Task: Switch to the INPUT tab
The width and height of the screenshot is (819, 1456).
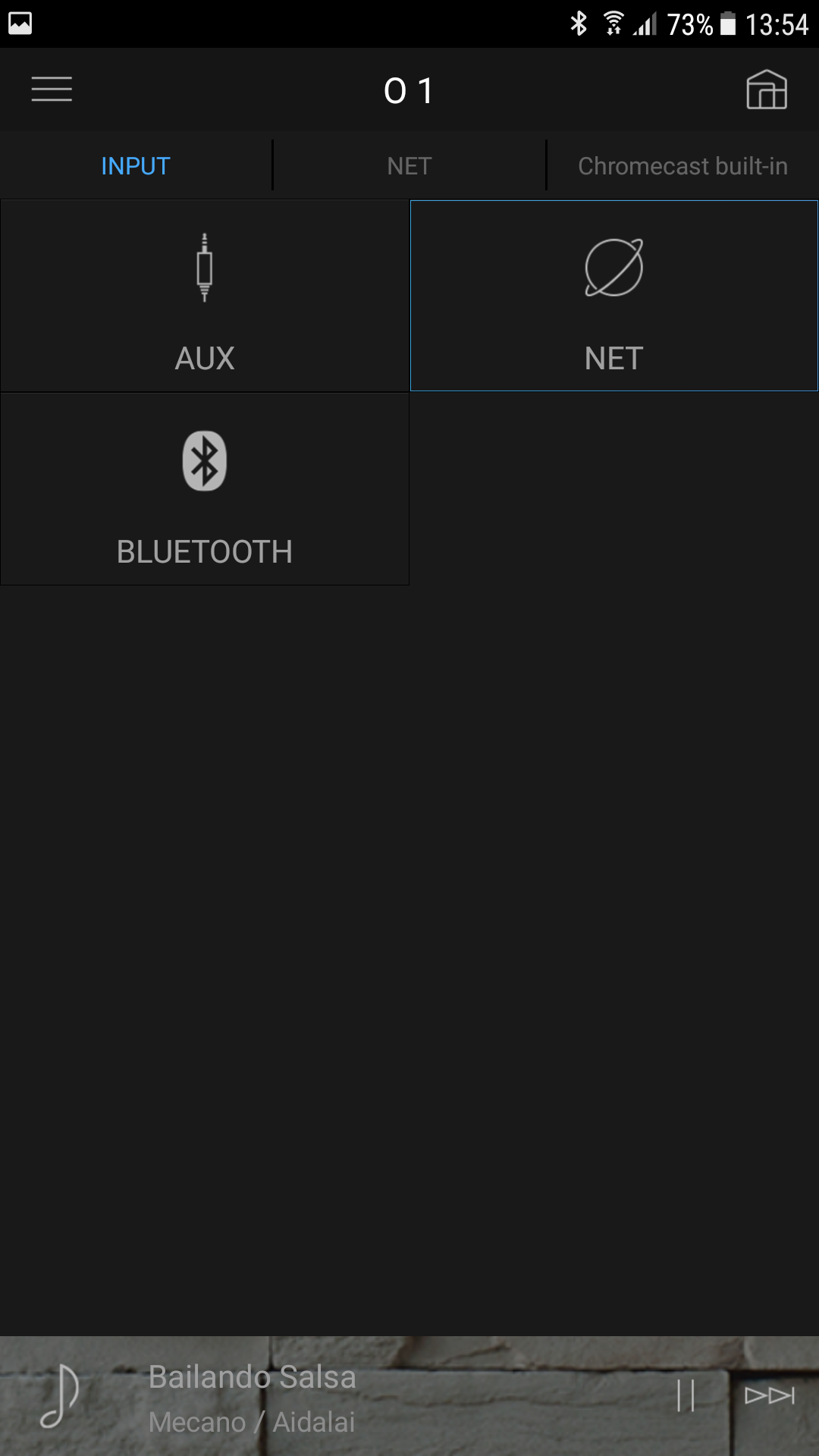Action: tap(136, 166)
